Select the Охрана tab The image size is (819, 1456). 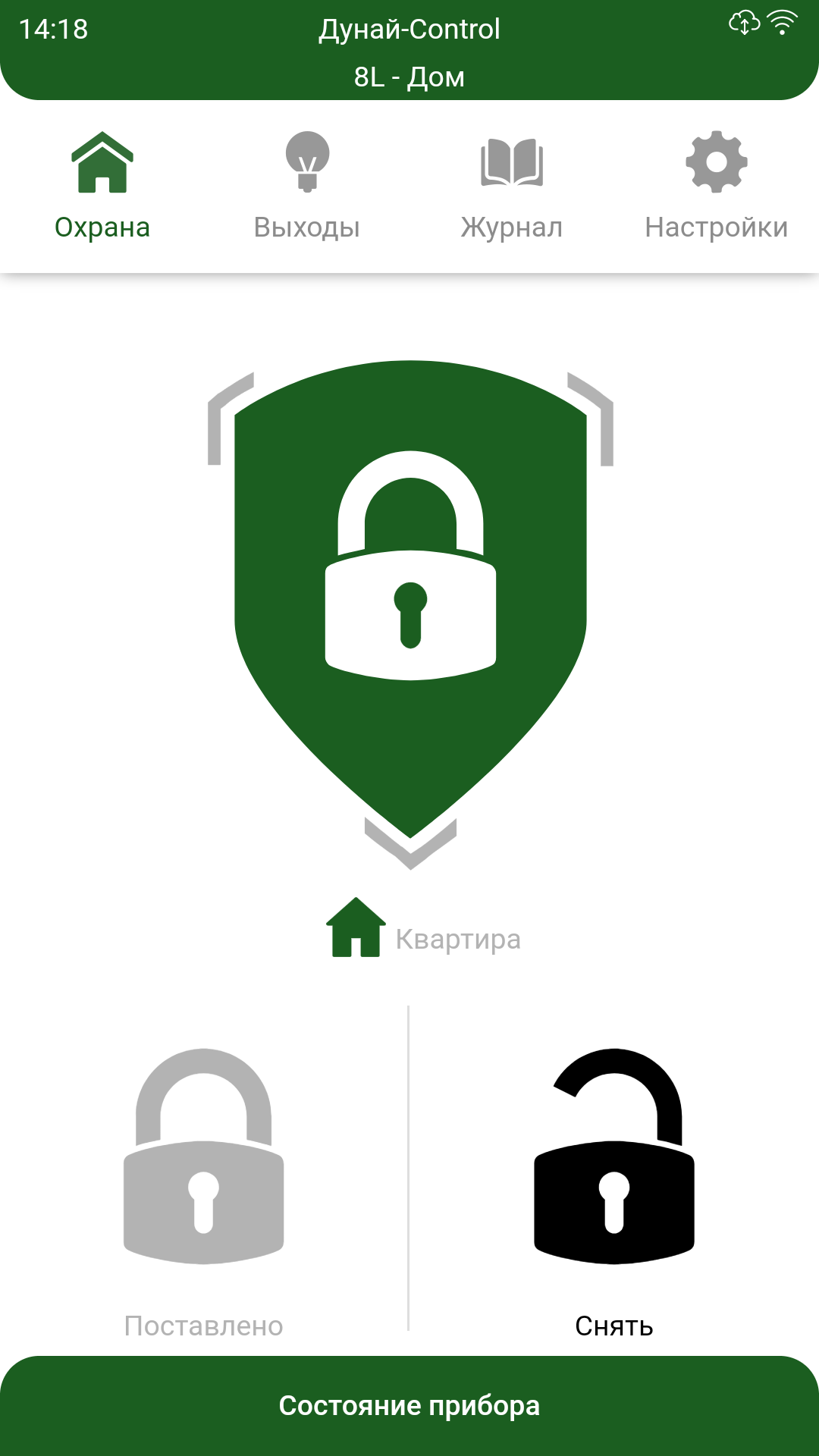pos(102,187)
